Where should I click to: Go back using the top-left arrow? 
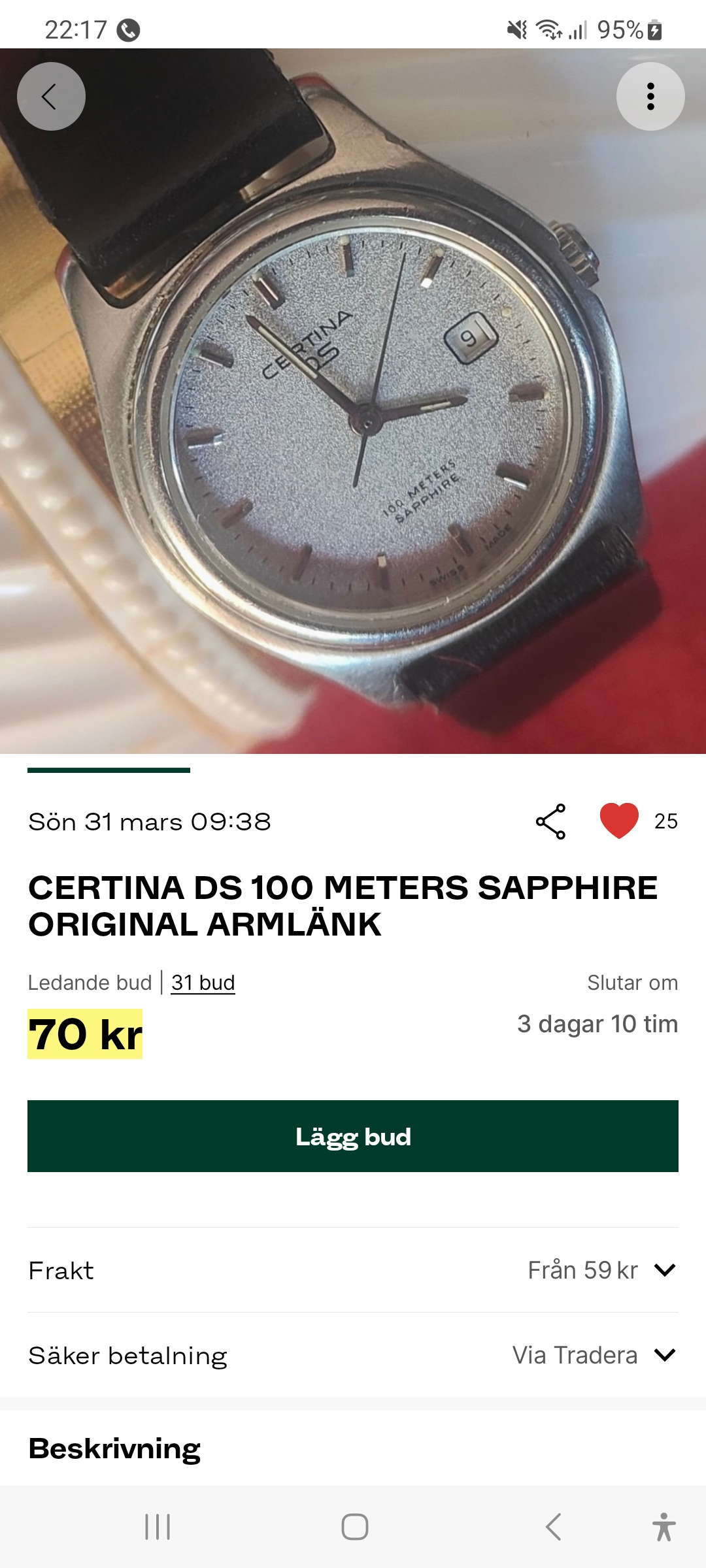51,96
